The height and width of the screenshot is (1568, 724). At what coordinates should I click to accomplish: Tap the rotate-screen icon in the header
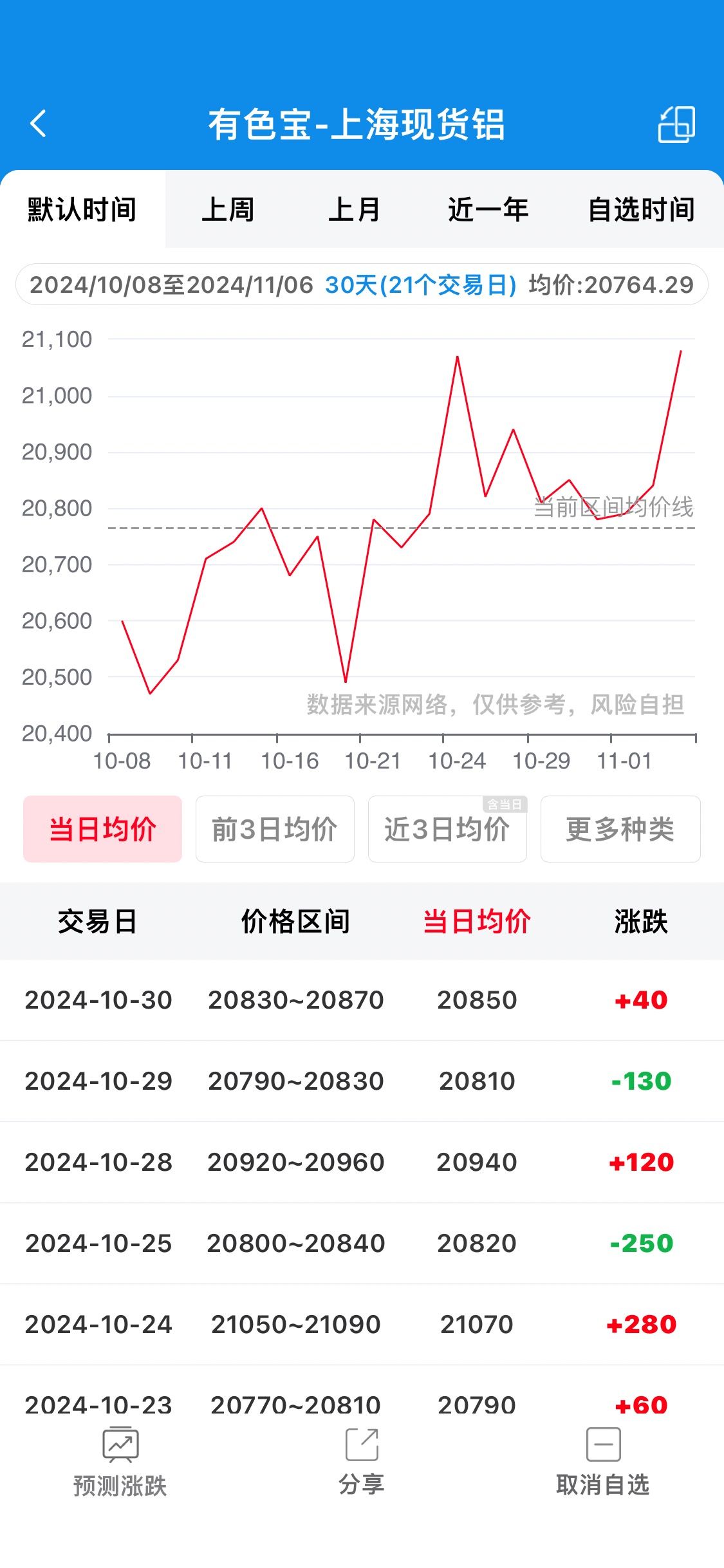click(676, 124)
